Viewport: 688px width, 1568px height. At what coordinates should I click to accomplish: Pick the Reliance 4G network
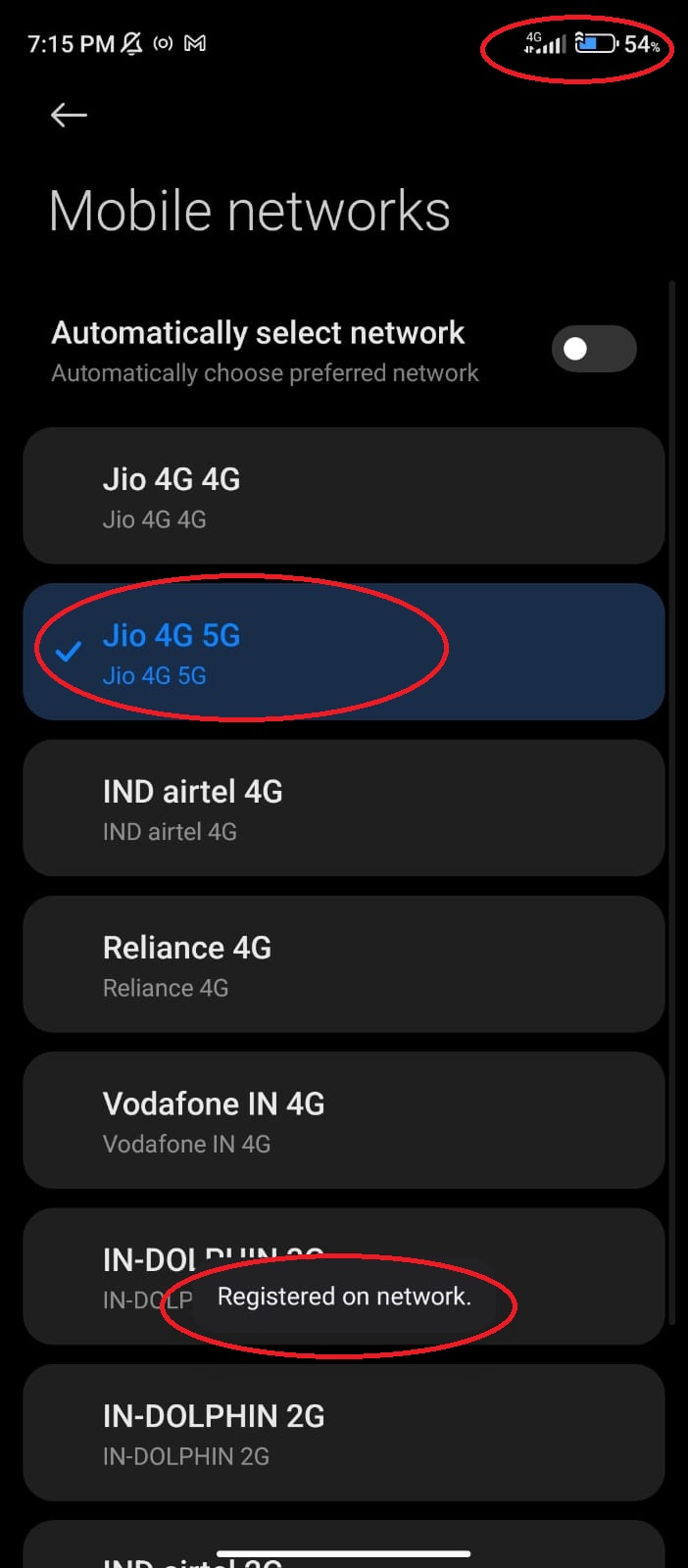click(343, 965)
